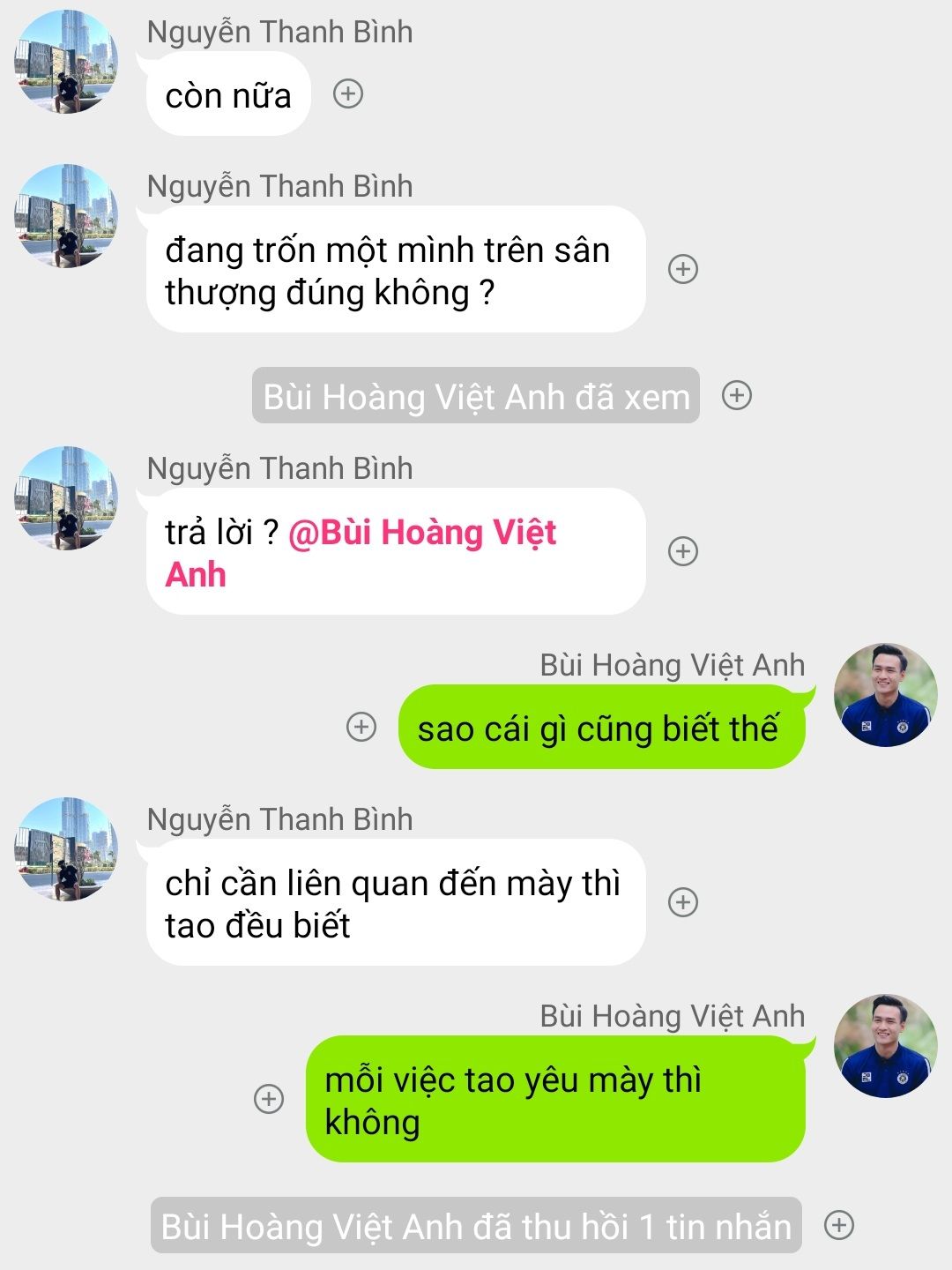This screenshot has width=952, height=1270.
Task: Tap the plus icon beside "trả lời ?" message
Action: (x=683, y=551)
